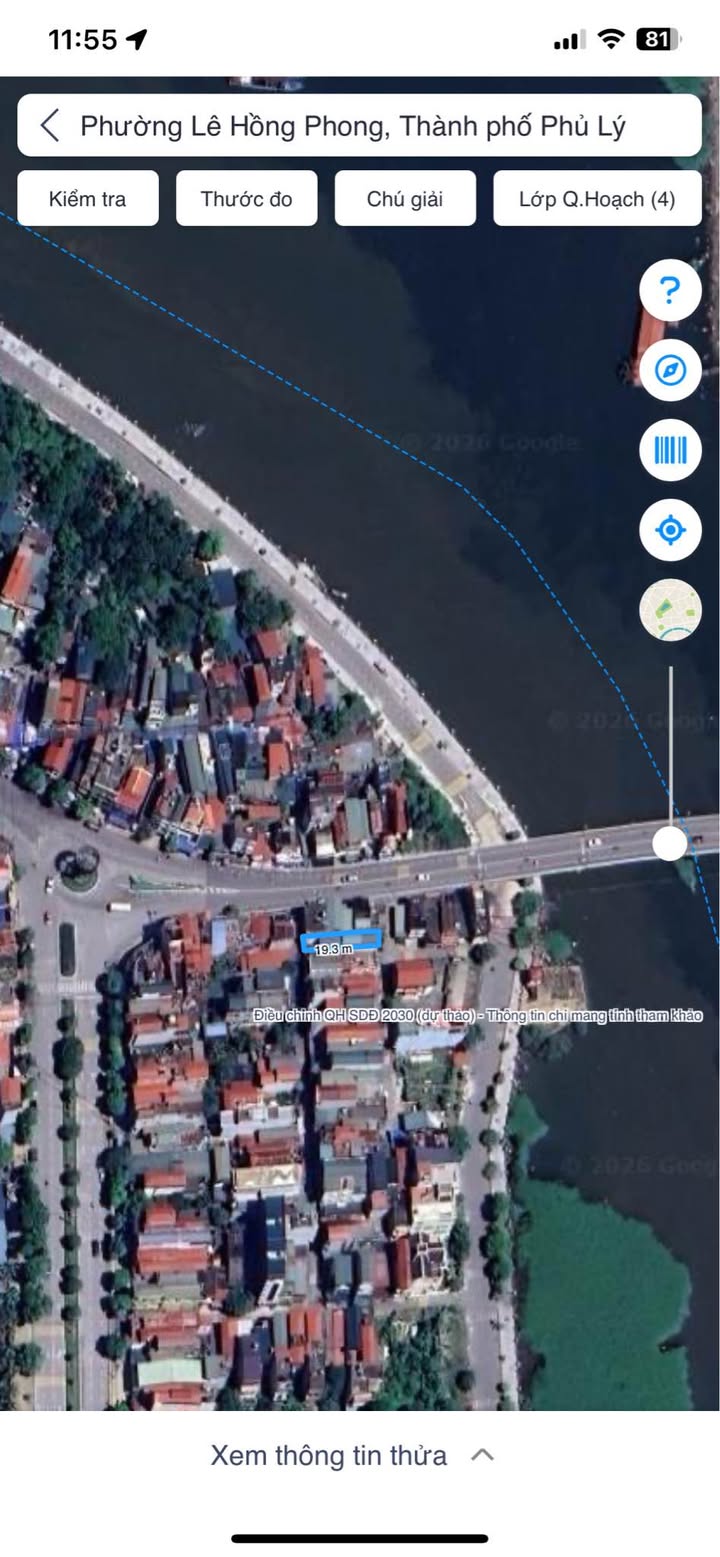The image size is (720, 1557).
Task: Open the barcode scanner button
Action: click(x=670, y=450)
